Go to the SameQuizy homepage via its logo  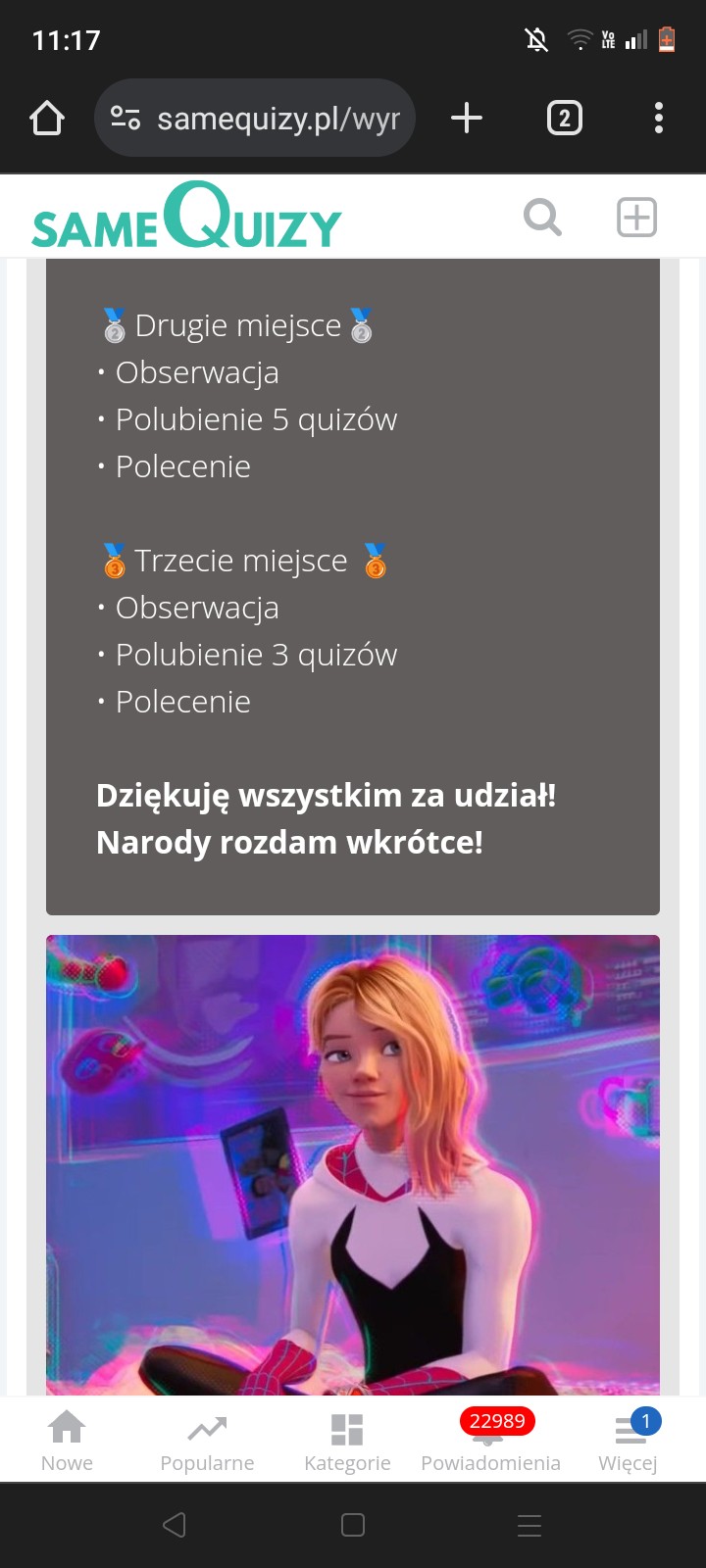point(186,217)
